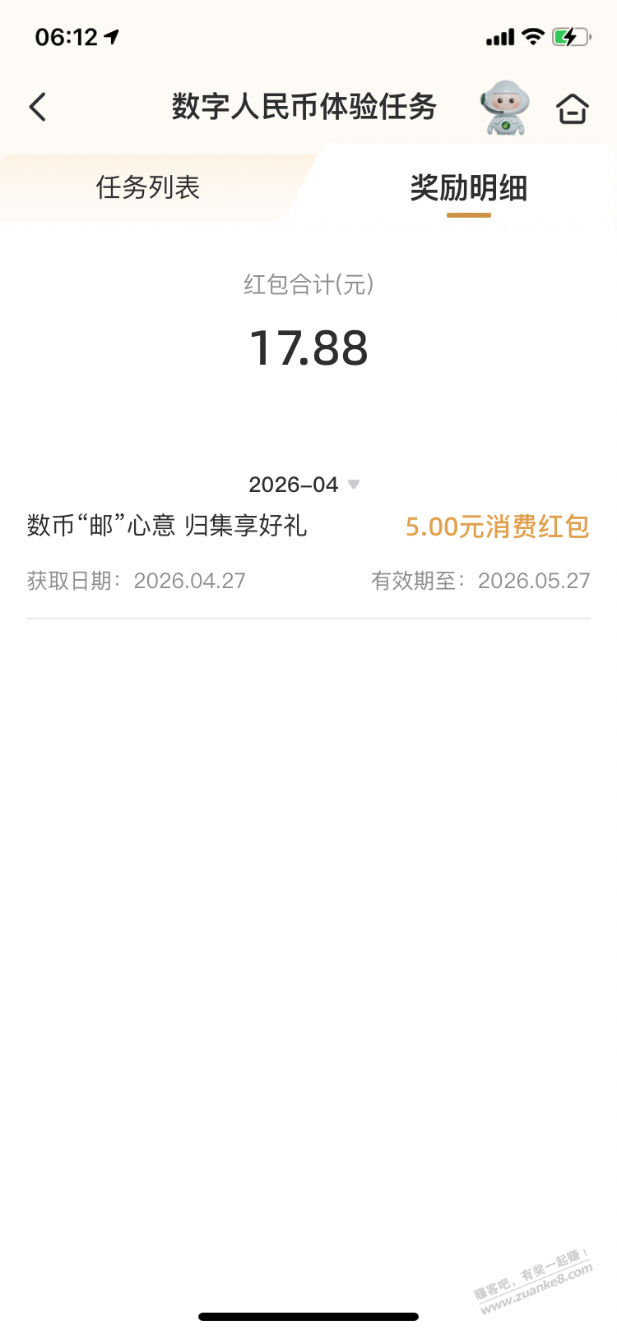Switch to the 任务列表 tab
This screenshot has height=1334, width=617.
148,187
